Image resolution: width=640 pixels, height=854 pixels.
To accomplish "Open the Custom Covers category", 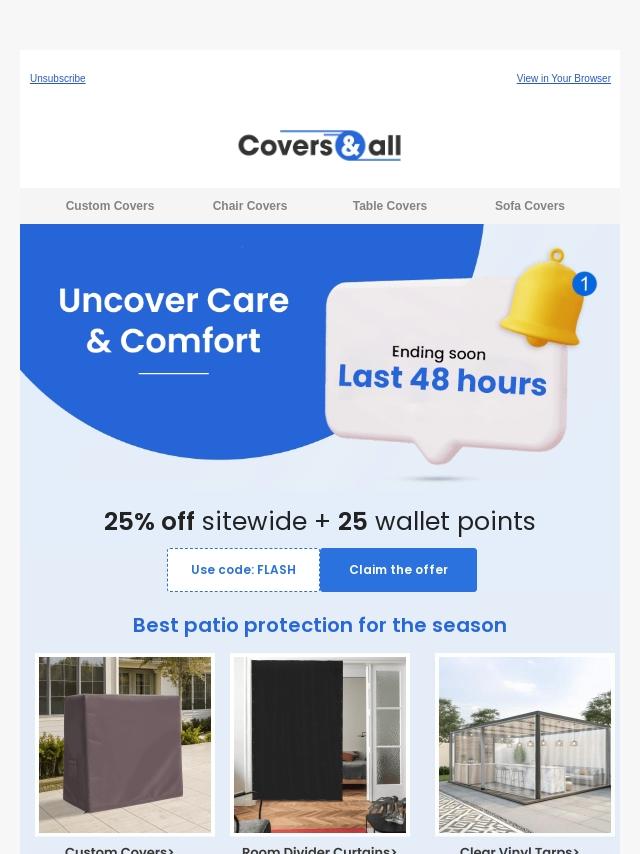I will 110,206.
